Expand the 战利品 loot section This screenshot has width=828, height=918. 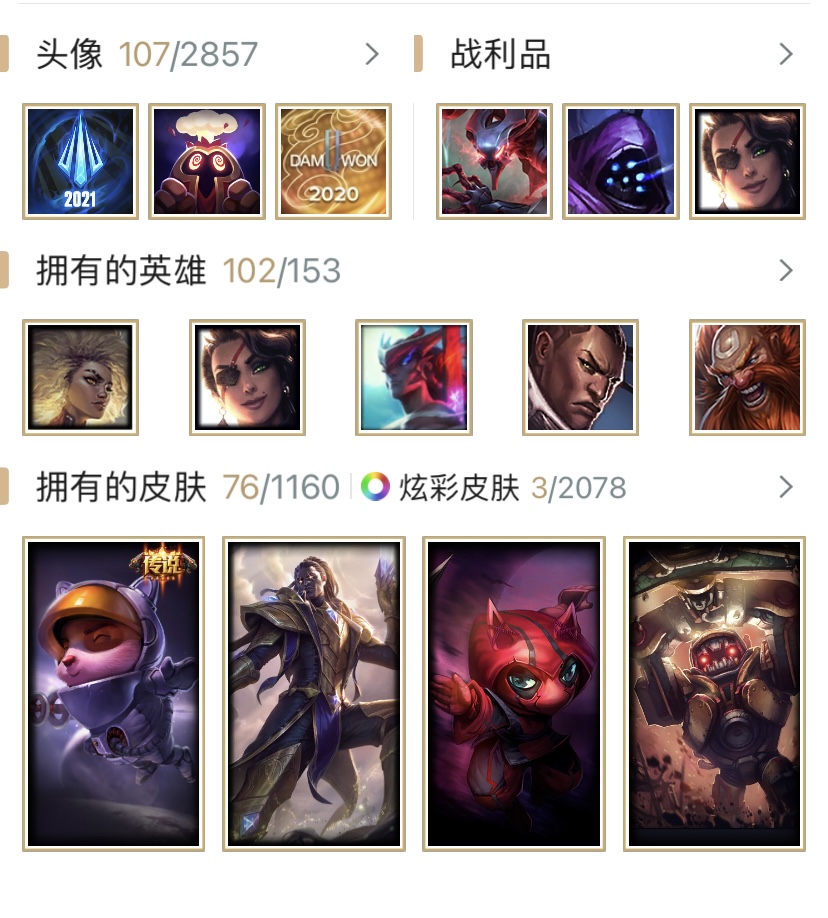[786, 54]
